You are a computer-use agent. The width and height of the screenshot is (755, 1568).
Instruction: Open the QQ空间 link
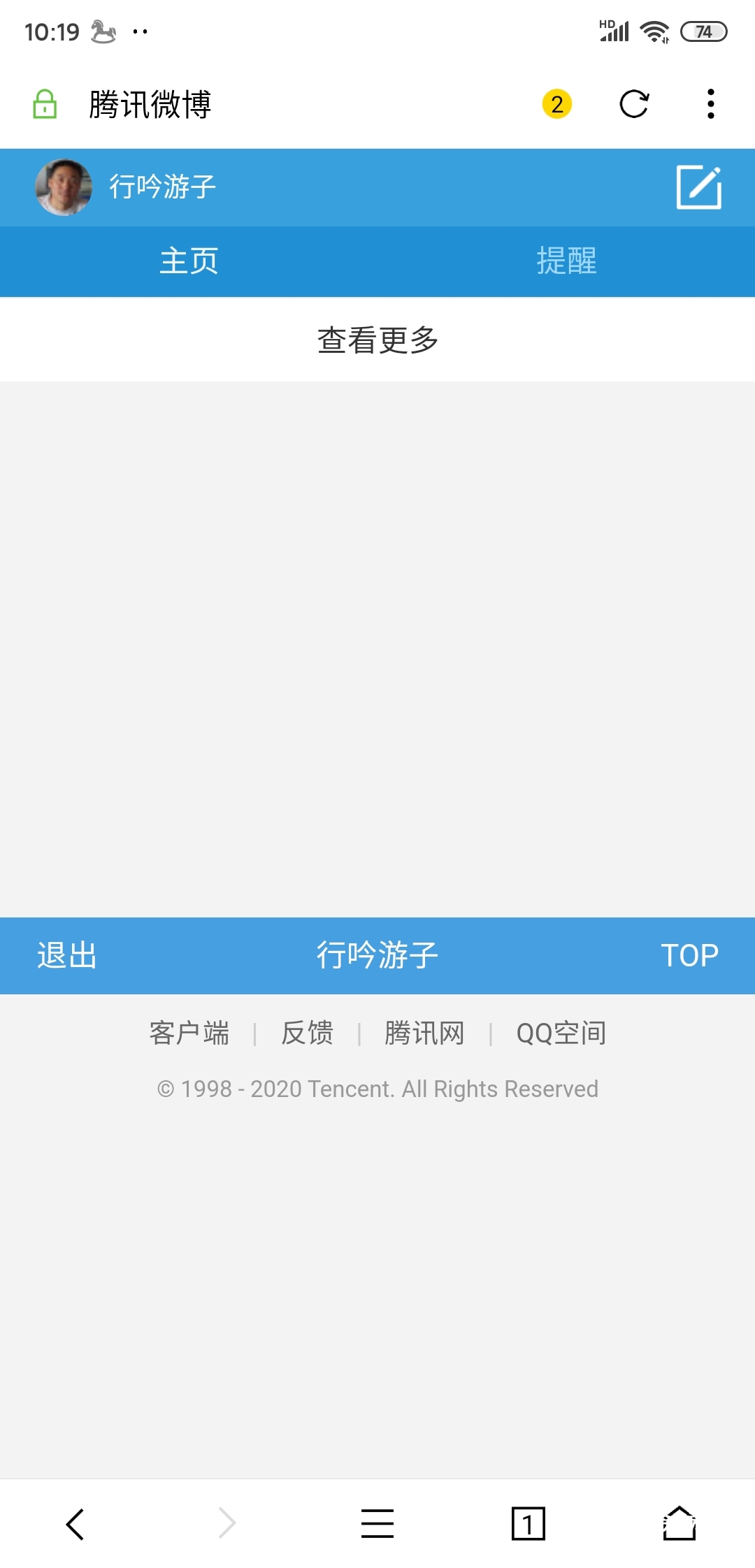[561, 1033]
